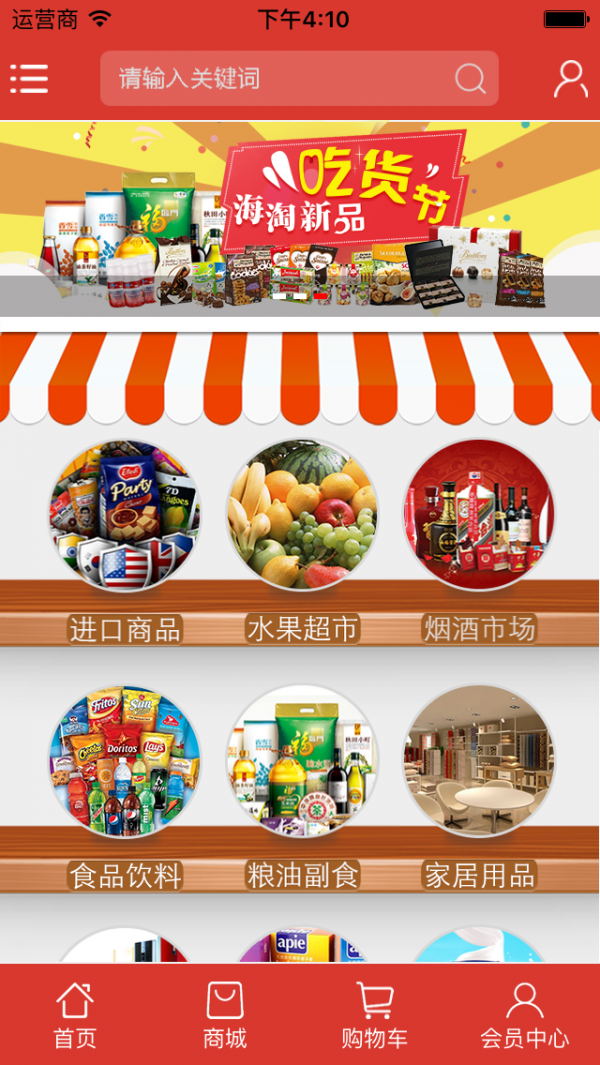The height and width of the screenshot is (1065, 600).
Task: Select the 烟酒市场 category
Action: tap(479, 517)
